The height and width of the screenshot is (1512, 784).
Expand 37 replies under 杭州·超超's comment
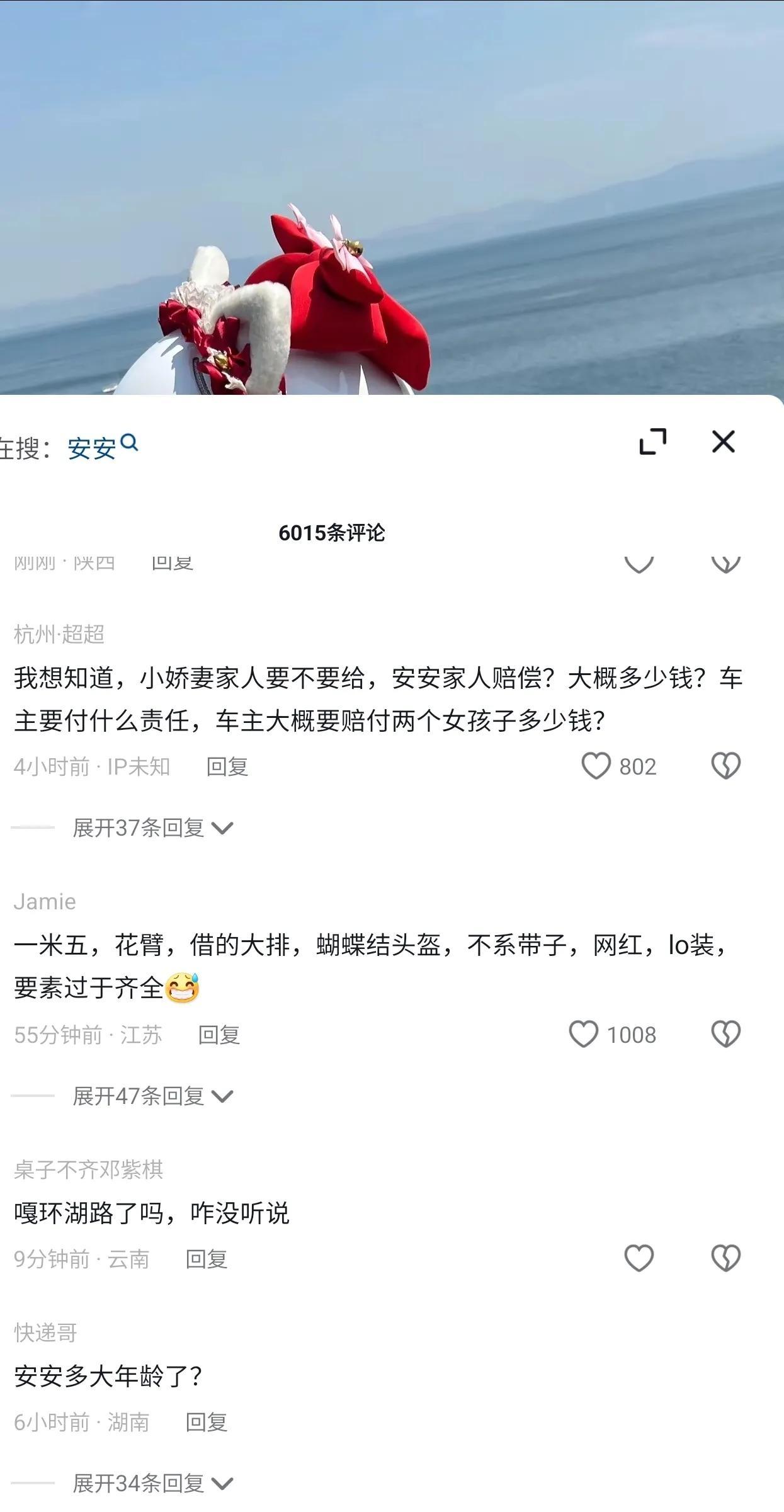click(152, 827)
